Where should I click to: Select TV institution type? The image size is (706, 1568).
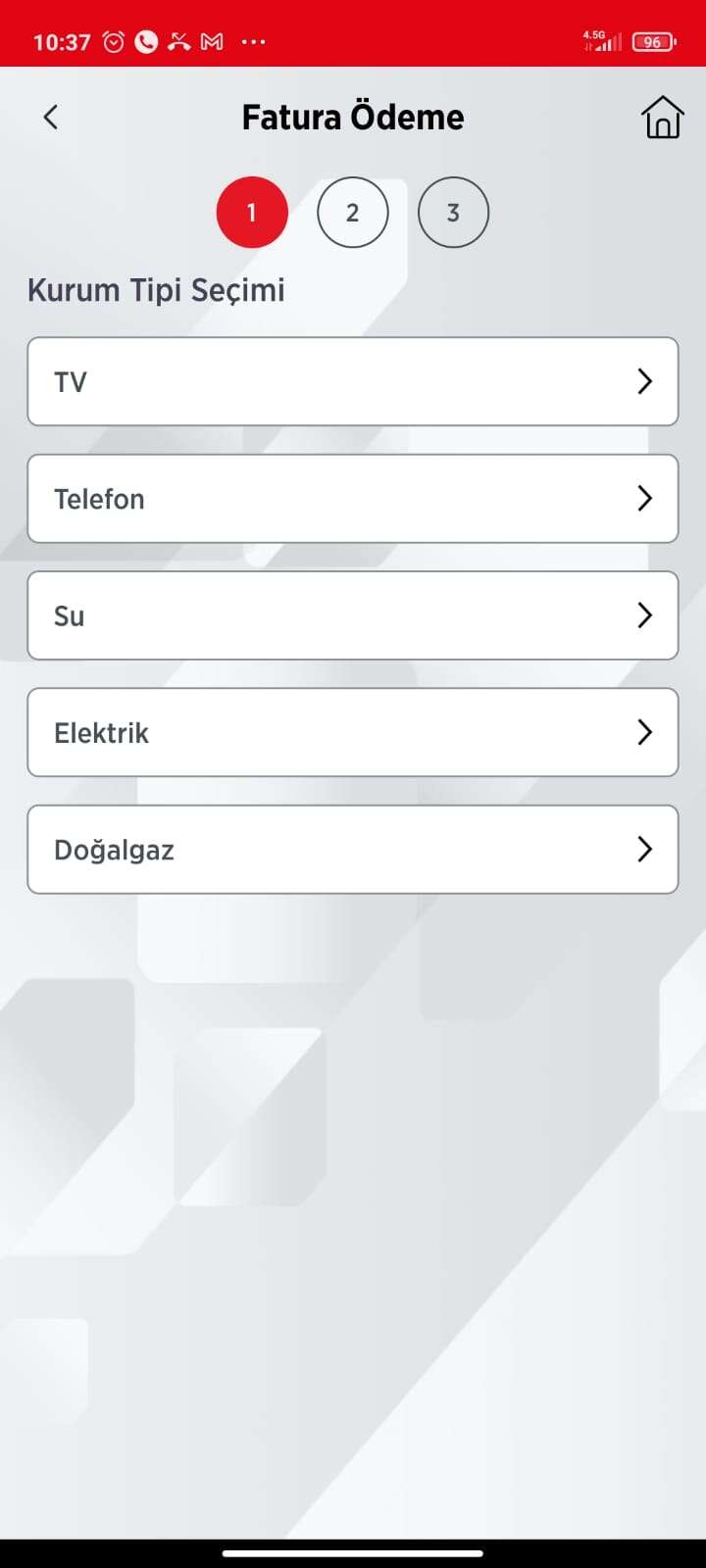tap(353, 381)
